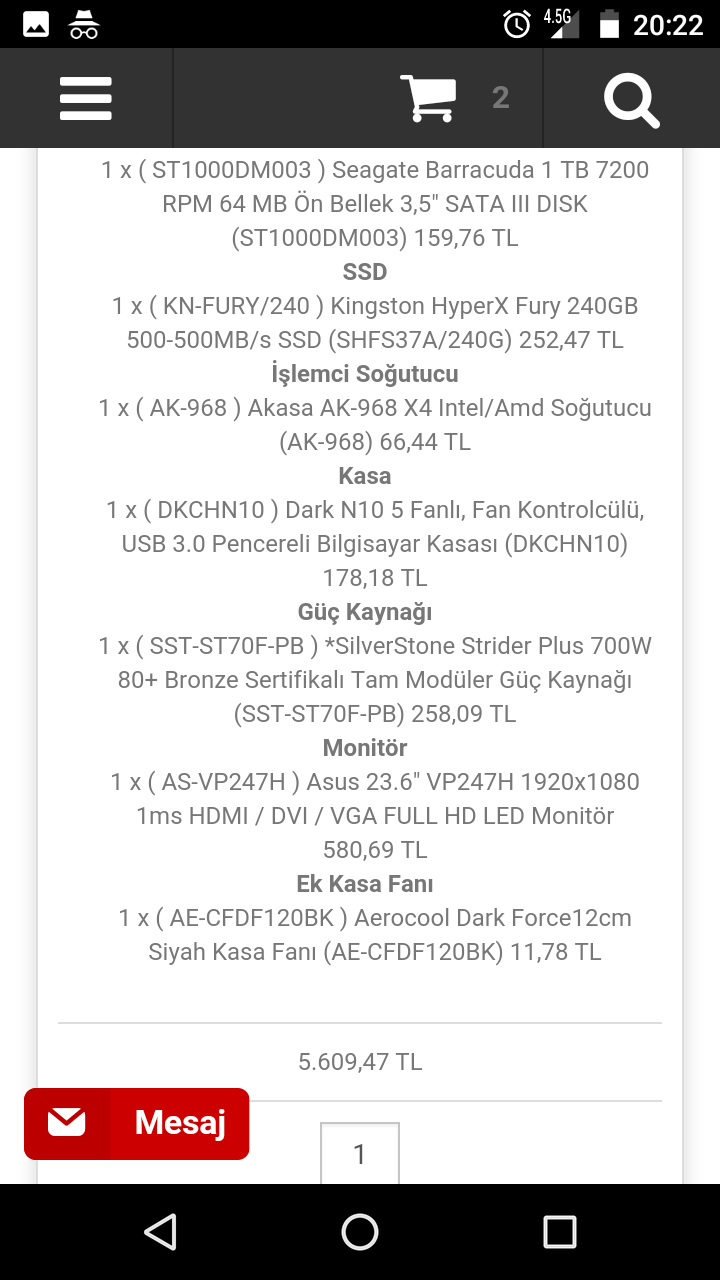Go back with the system back button

click(x=160, y=1232)
